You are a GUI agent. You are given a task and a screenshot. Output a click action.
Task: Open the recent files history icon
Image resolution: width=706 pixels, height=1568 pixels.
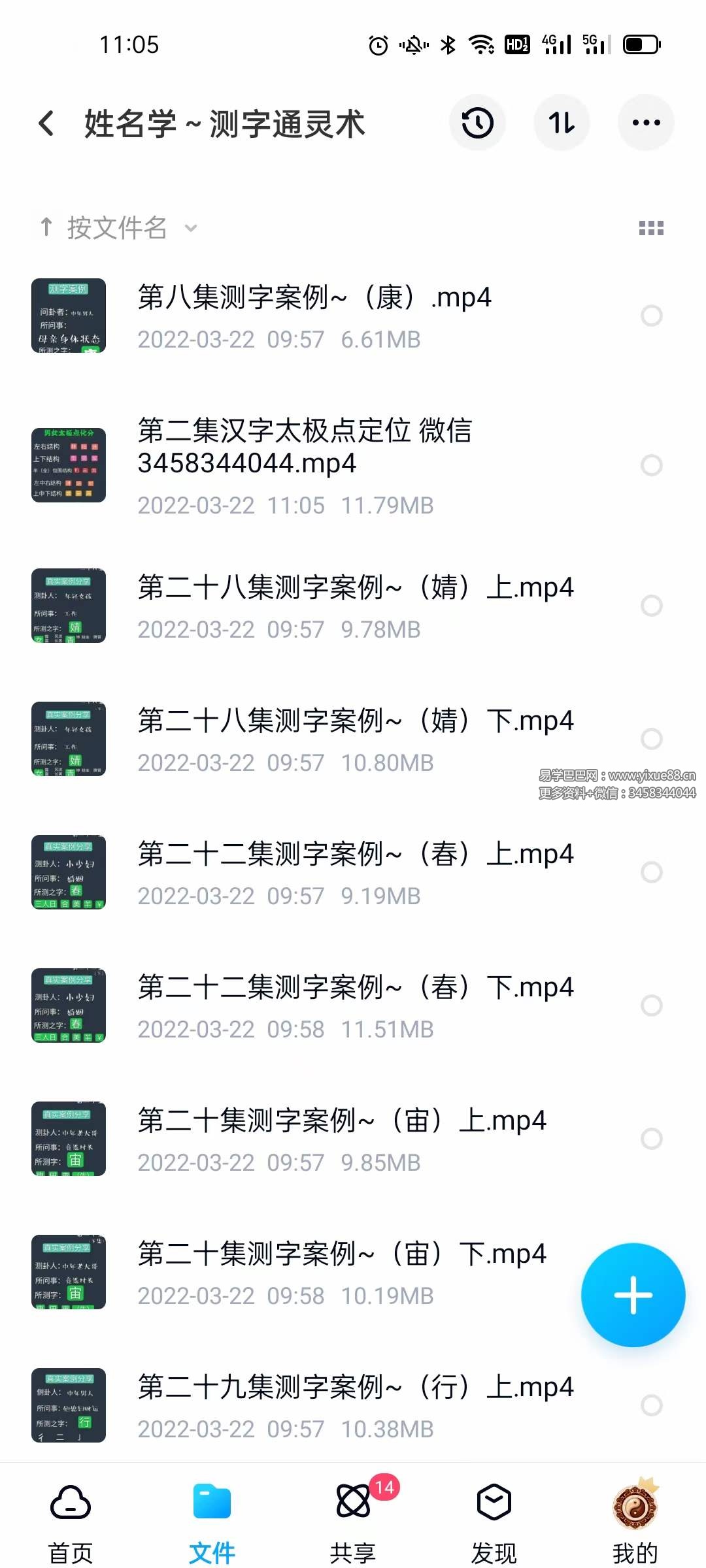(x=477, y=123)
